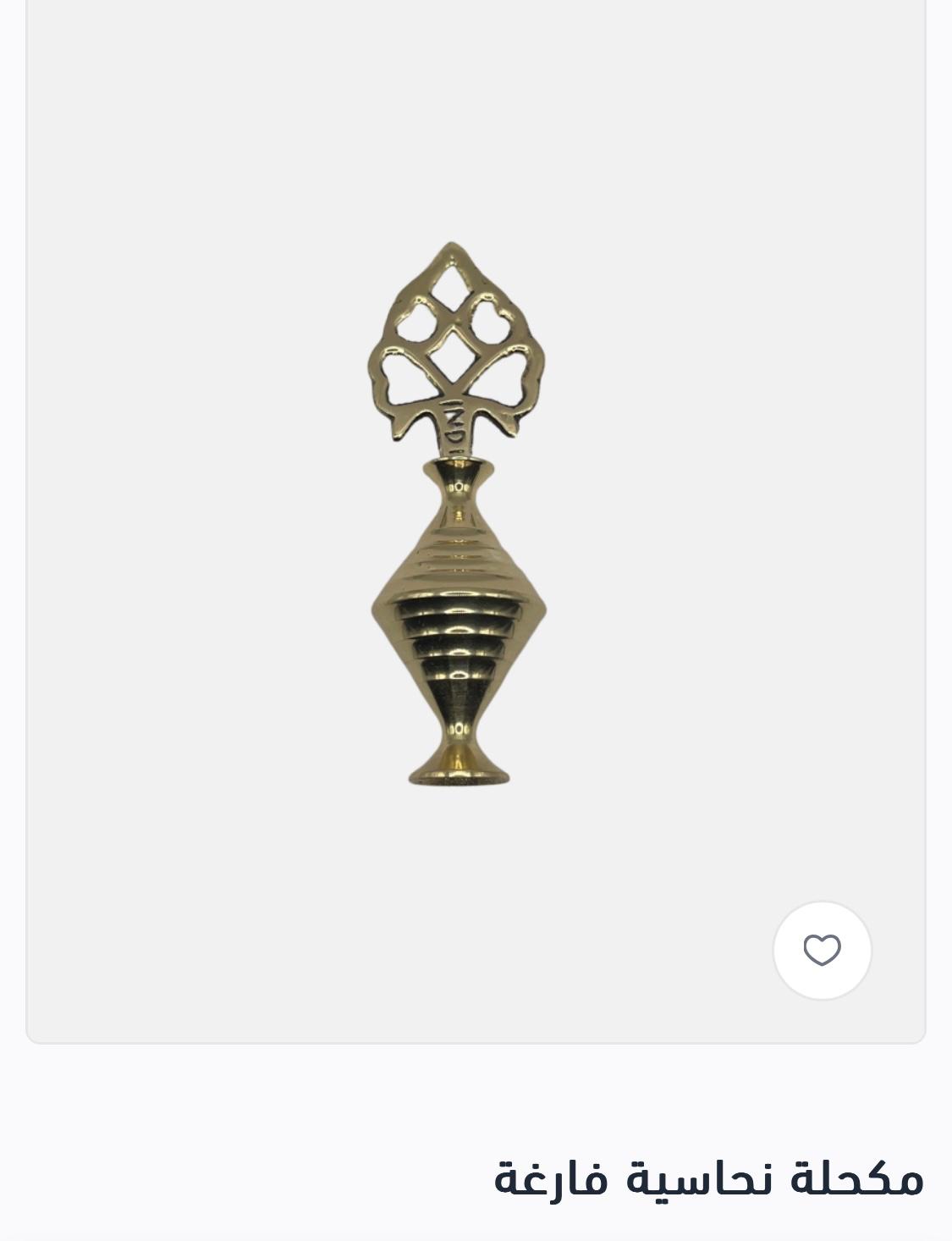952x1241 pixels.
Task: Open the brass kohl container product image
Action: [x=458, y=514]
